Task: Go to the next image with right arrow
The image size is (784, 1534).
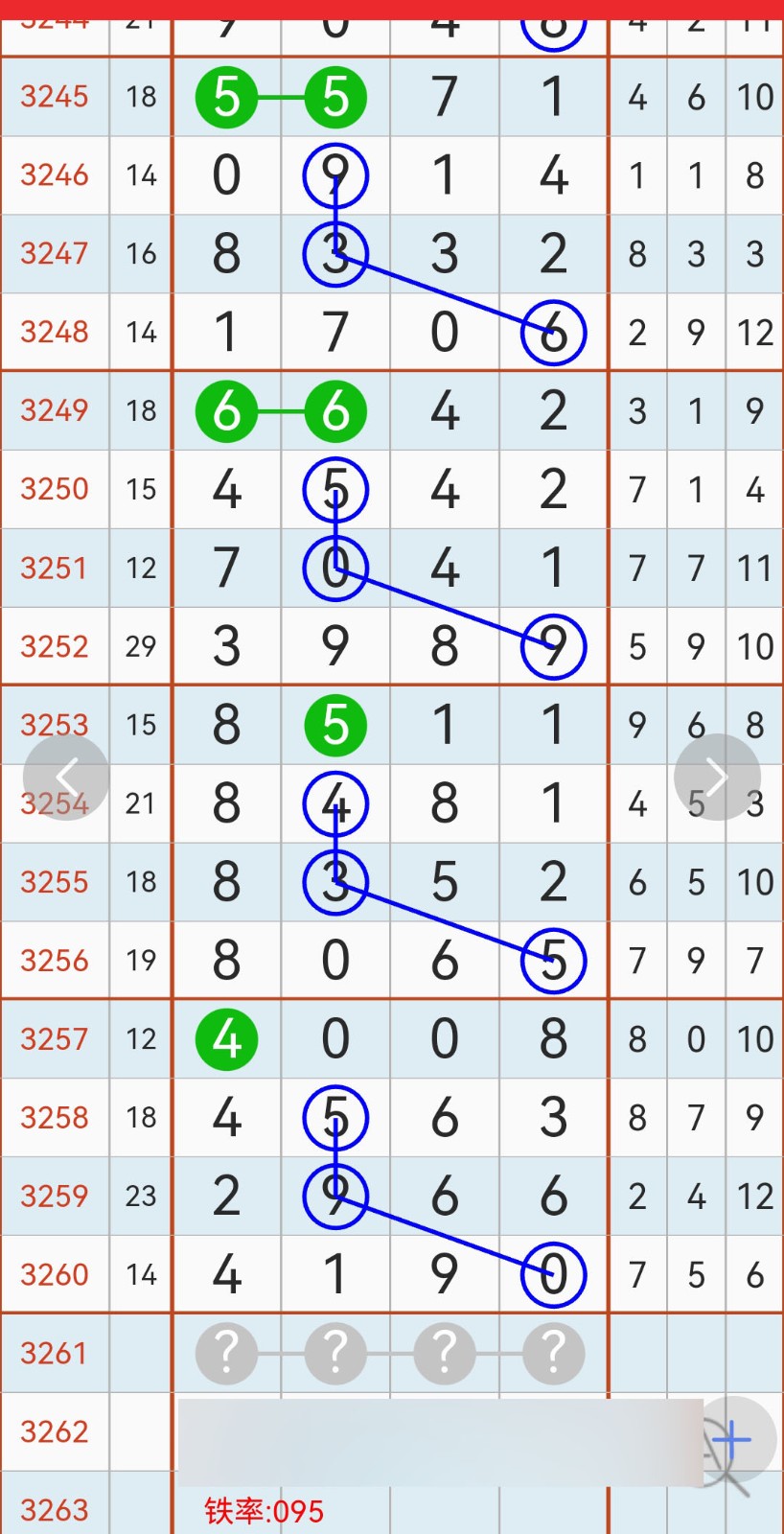Action: point(717,778)
